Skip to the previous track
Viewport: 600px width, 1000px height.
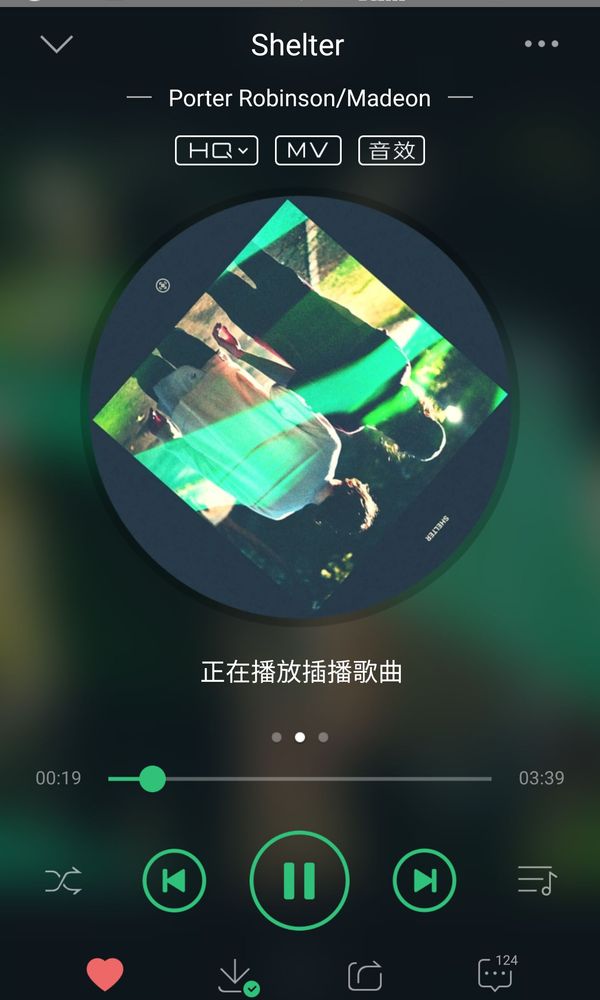coord(174,881)
